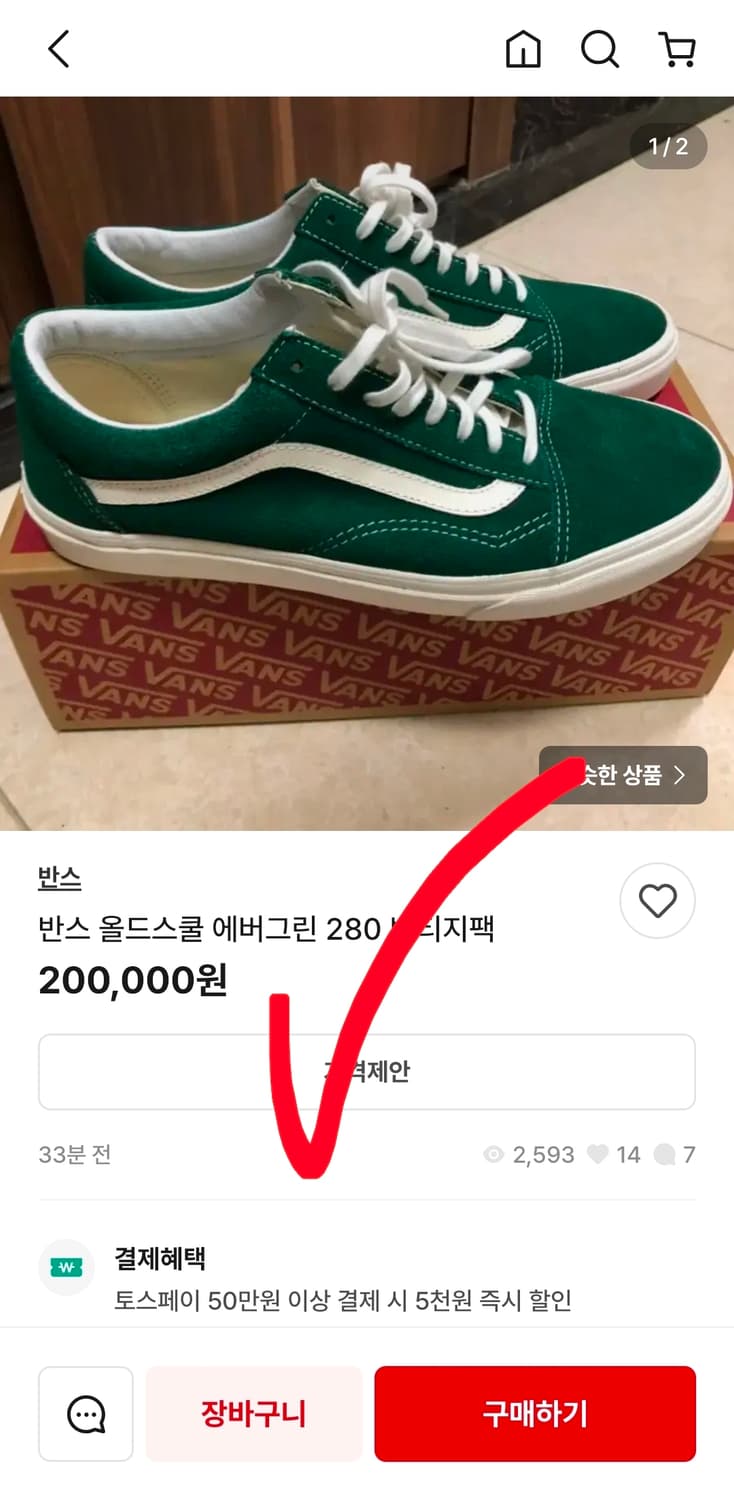Image resolution: width=734 pixels, height=1500 pixels.
Task: Open the shopping cart icon top right
Action: pos(678,47)
